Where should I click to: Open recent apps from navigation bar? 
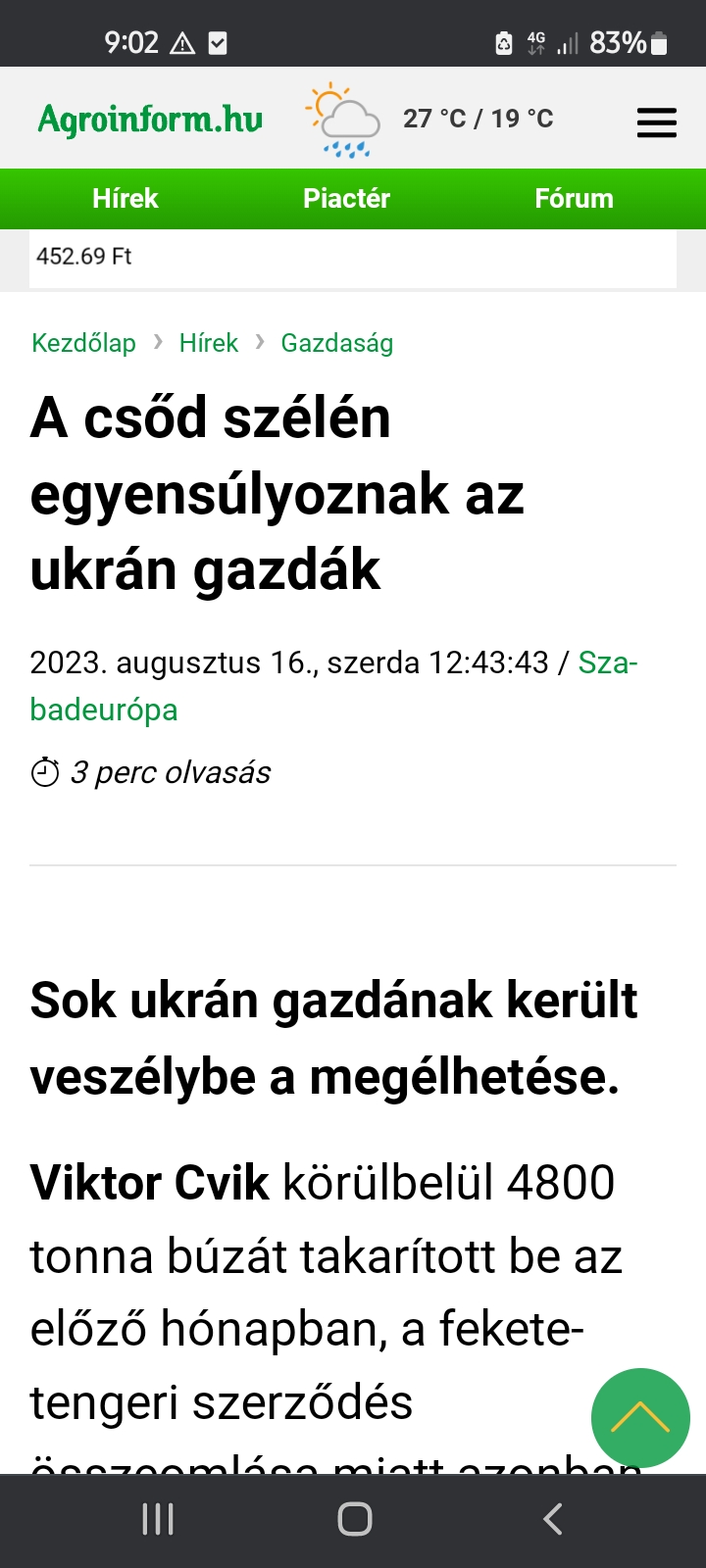click(x=158, y=1520)
